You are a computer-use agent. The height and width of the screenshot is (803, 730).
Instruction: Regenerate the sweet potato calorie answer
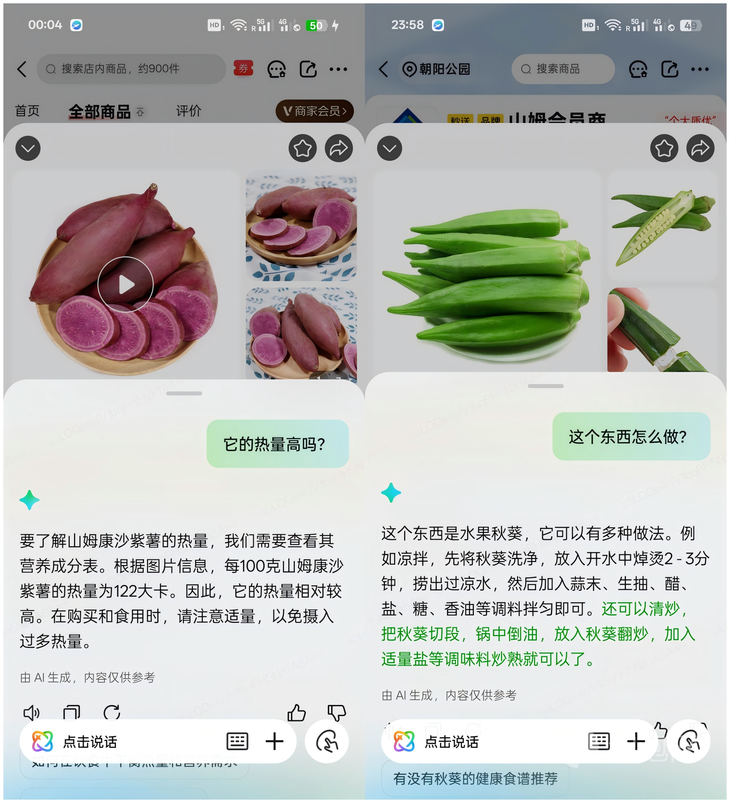point(111,713)
